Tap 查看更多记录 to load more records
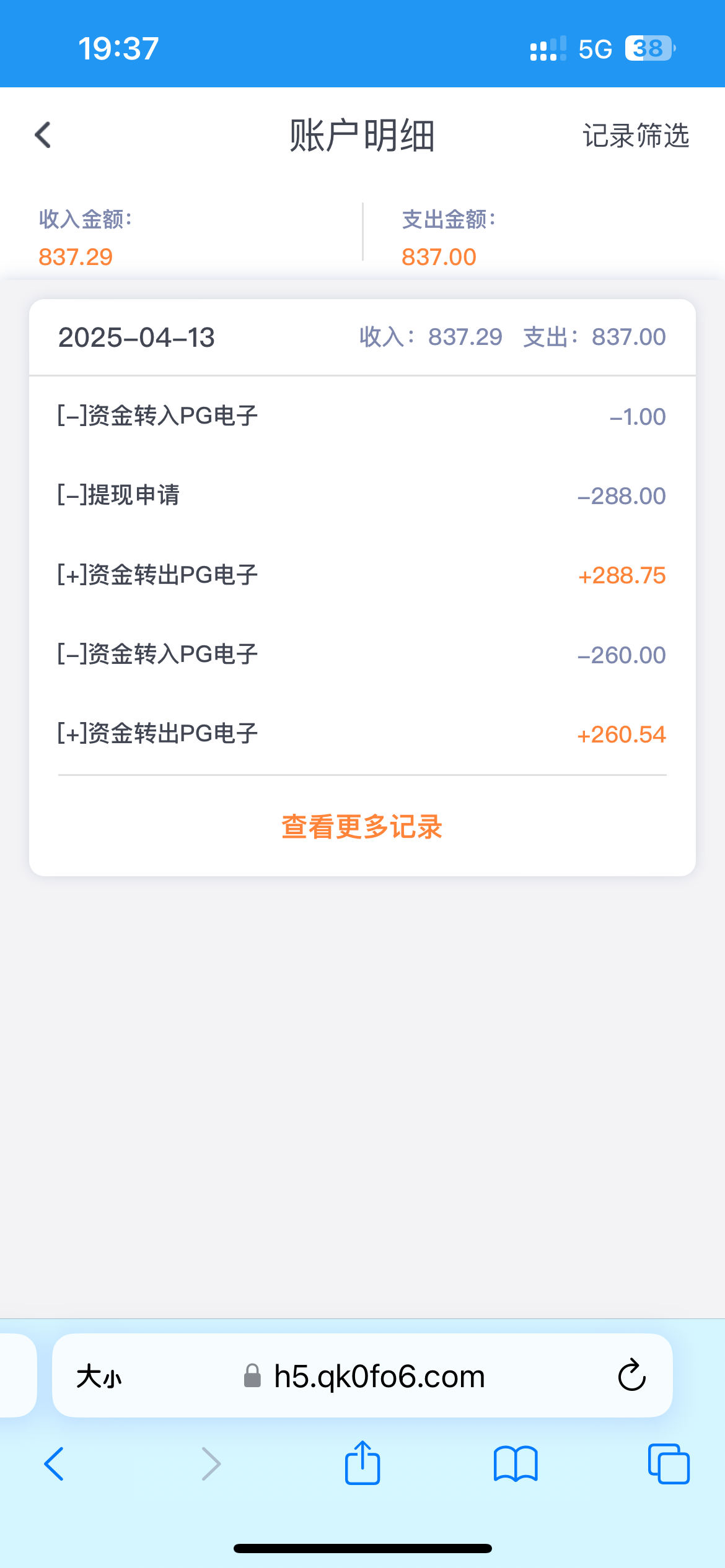Screen dimensions: 725x1568 click(362, 827)
